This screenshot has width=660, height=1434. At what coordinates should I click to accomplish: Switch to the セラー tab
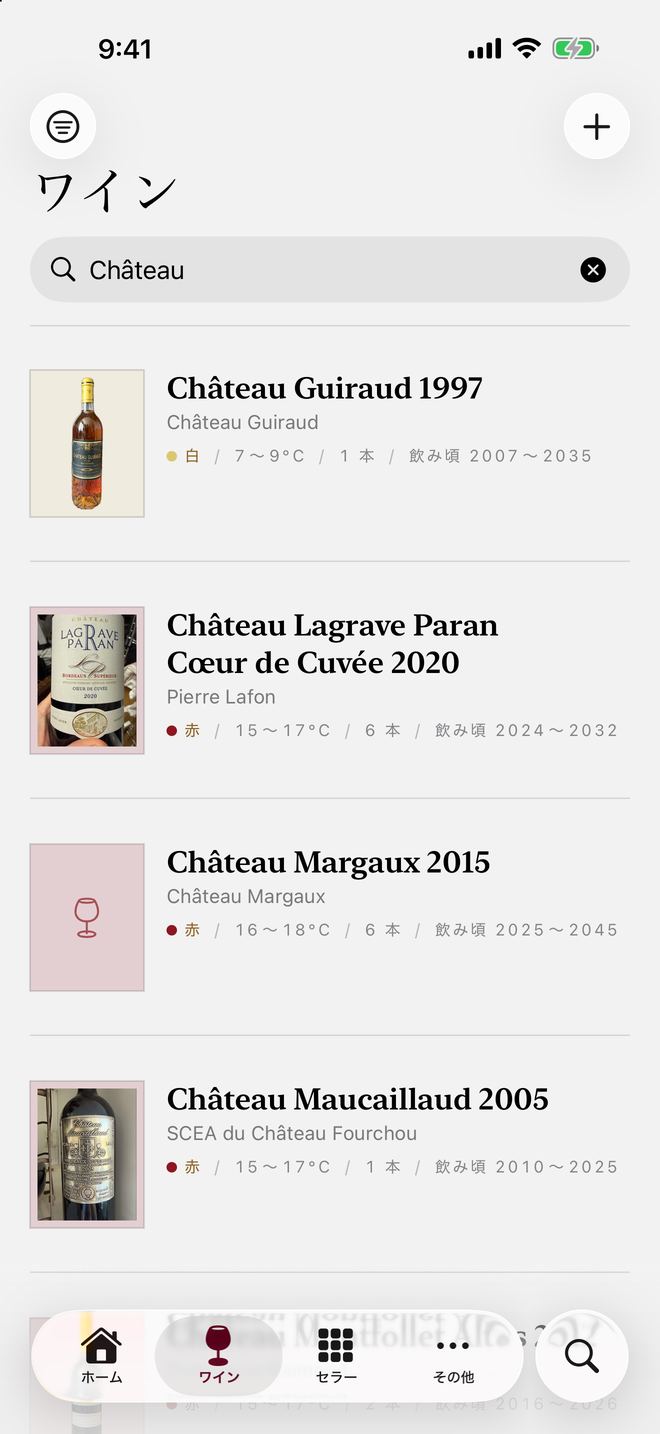pos(336,1356)
